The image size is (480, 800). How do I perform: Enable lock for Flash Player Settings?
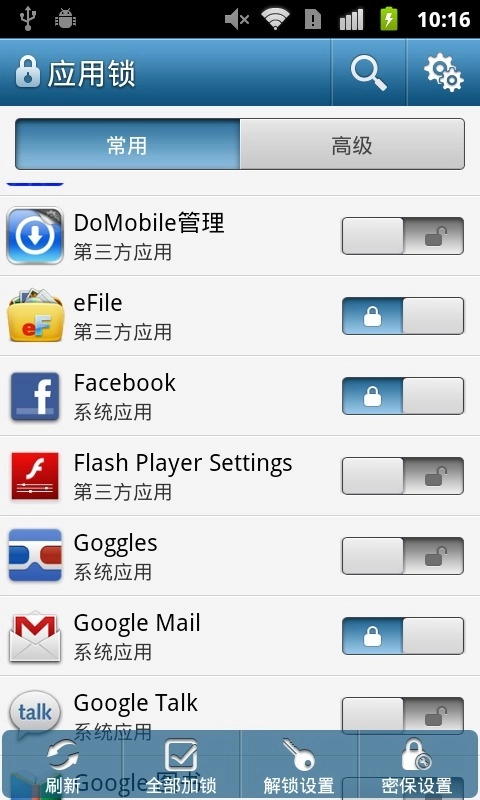(402, 476)
